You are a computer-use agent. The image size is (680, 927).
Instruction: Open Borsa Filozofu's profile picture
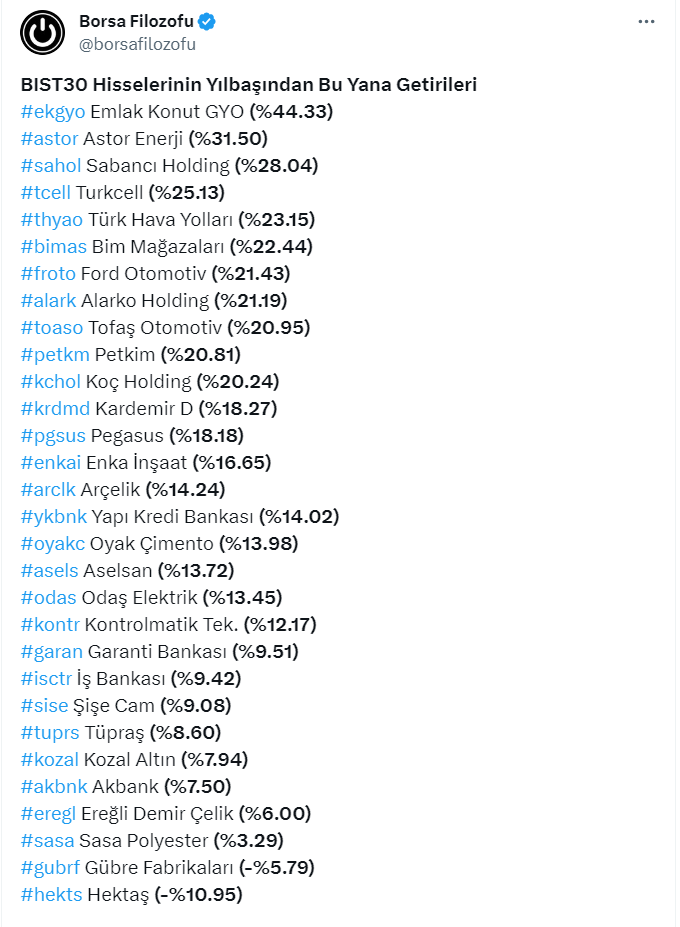tap(43, 33)
